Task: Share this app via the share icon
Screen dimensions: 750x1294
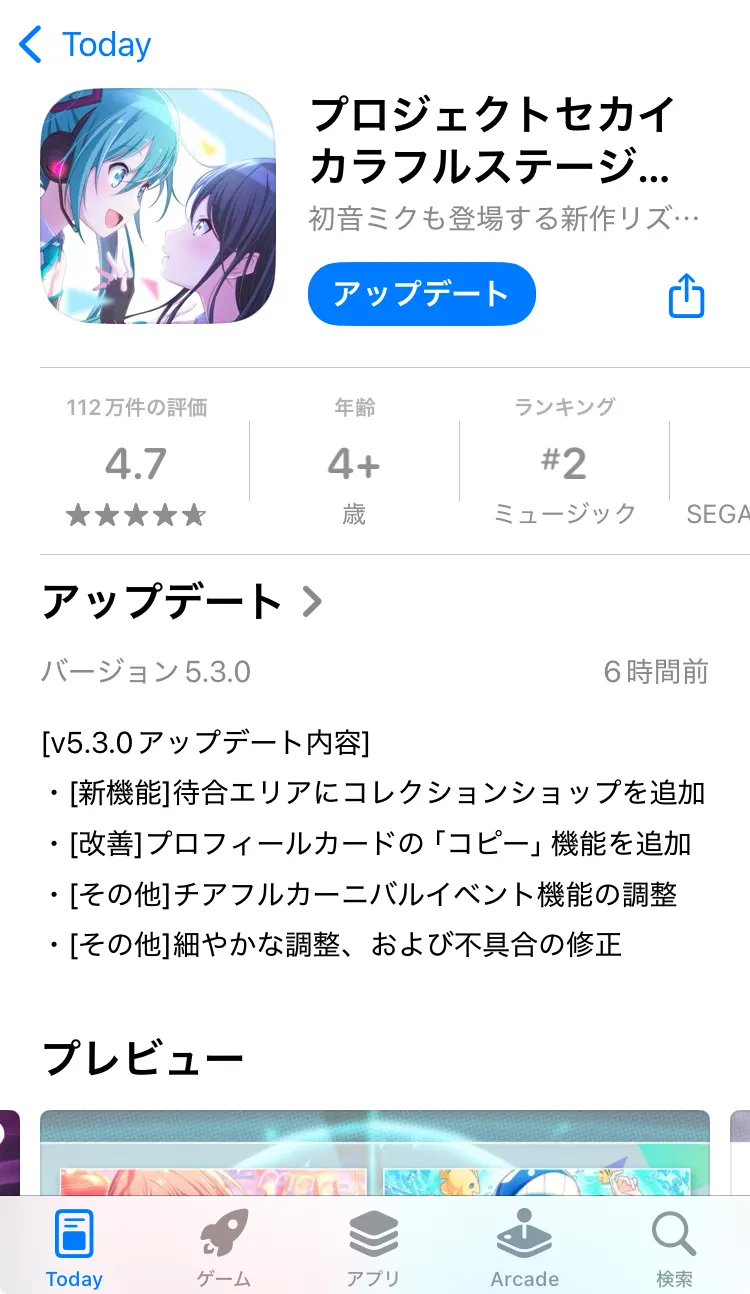Action: (686, 296)
